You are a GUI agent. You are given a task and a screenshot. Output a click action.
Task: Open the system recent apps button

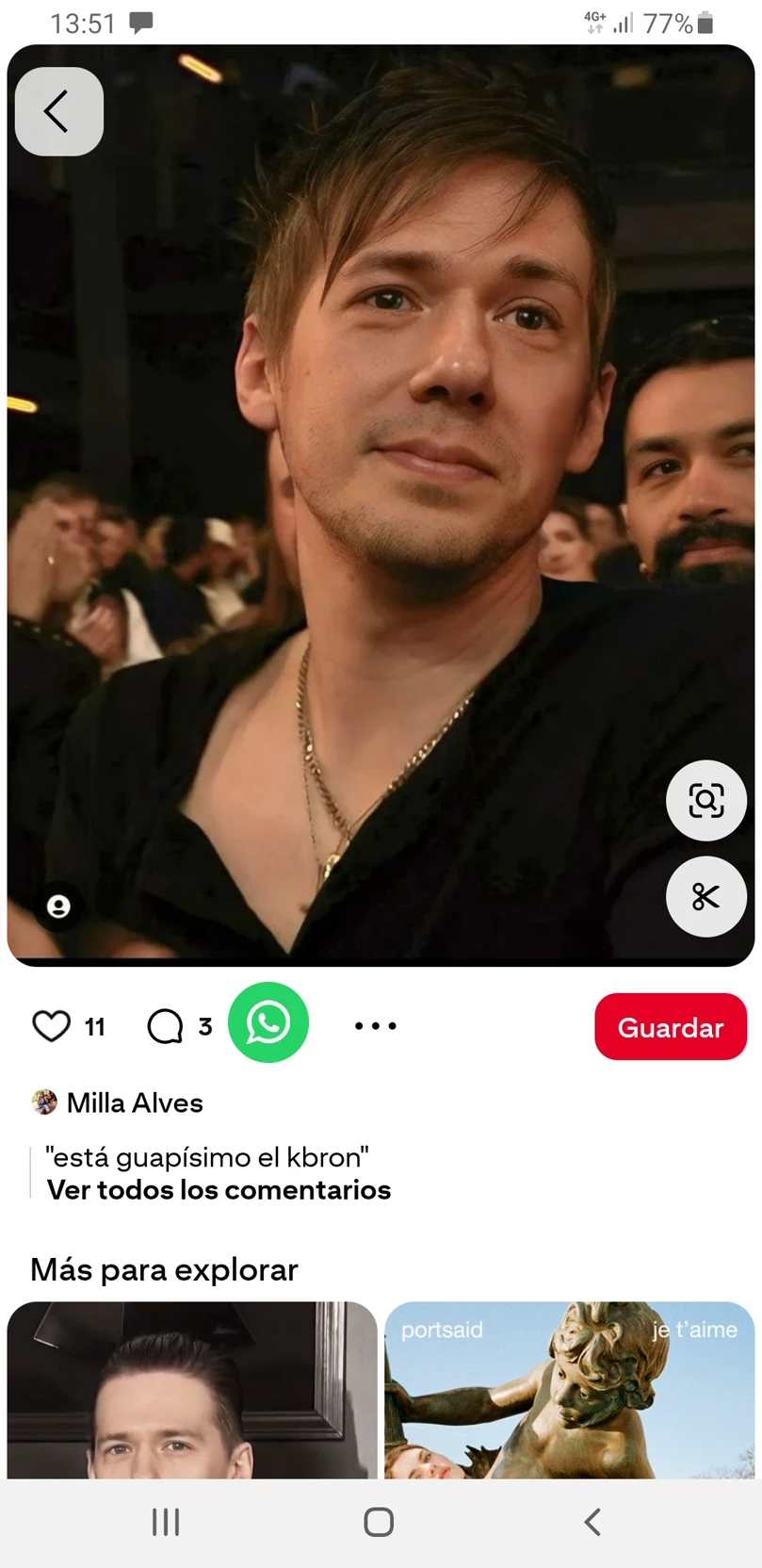pos(166,1522)
